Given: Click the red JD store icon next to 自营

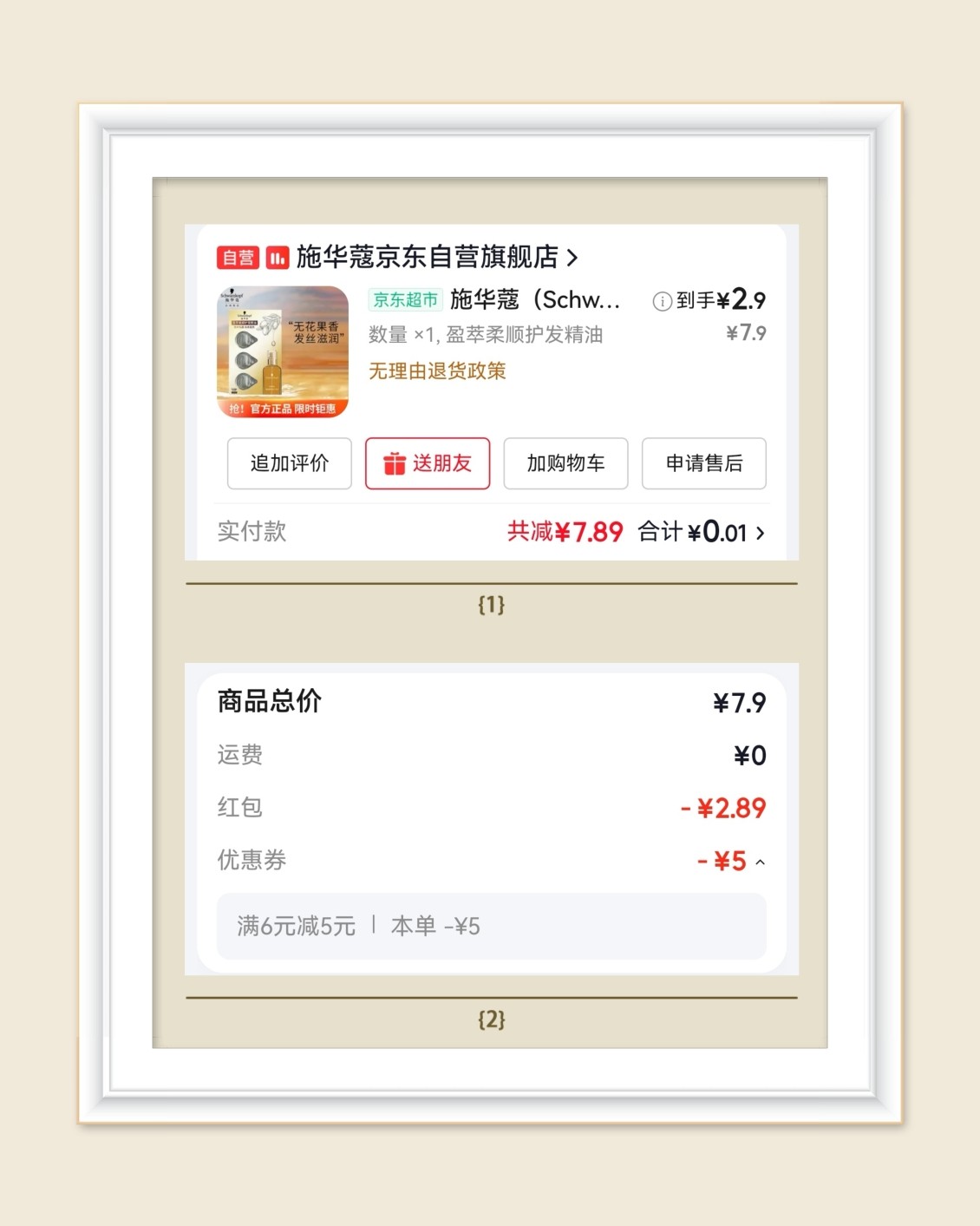Looking at the screenshot, I should [278, 257].
